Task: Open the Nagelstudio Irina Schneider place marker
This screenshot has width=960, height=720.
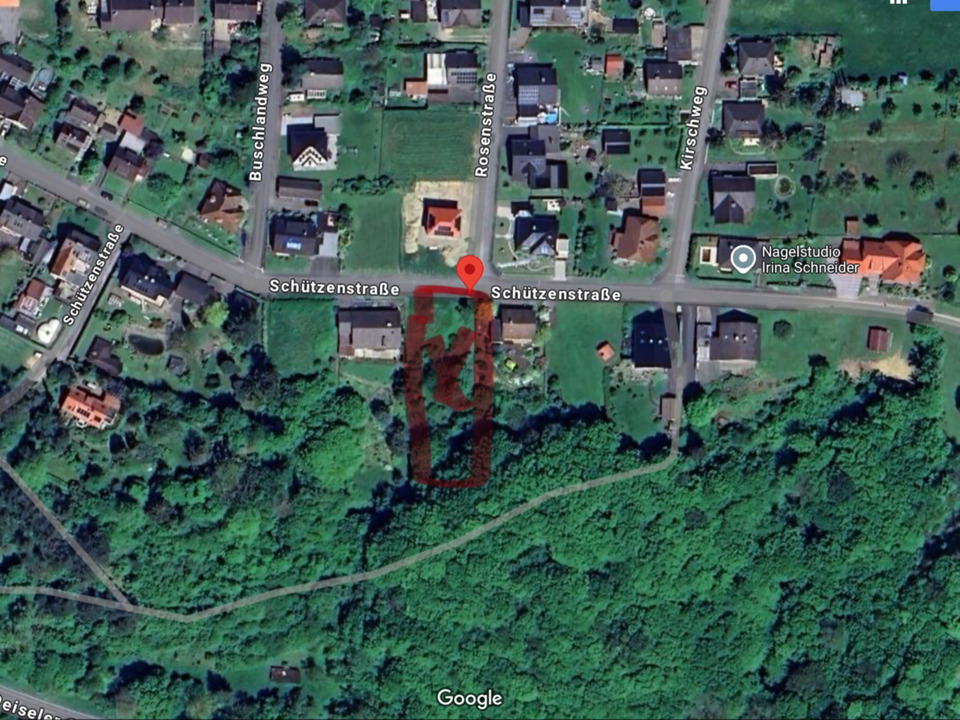Action: point(742,260)
